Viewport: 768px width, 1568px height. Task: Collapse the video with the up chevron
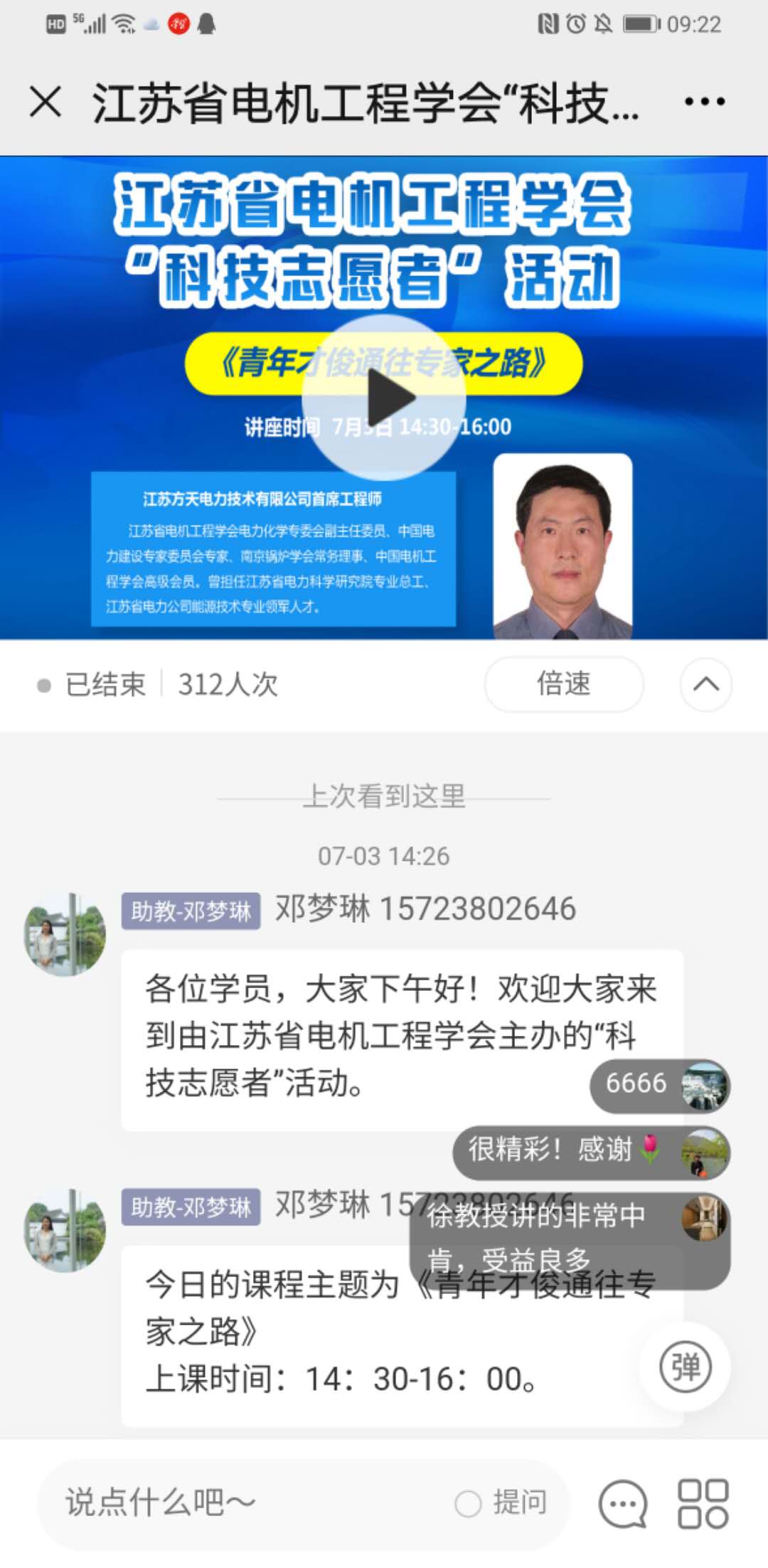tap(705, 684)
